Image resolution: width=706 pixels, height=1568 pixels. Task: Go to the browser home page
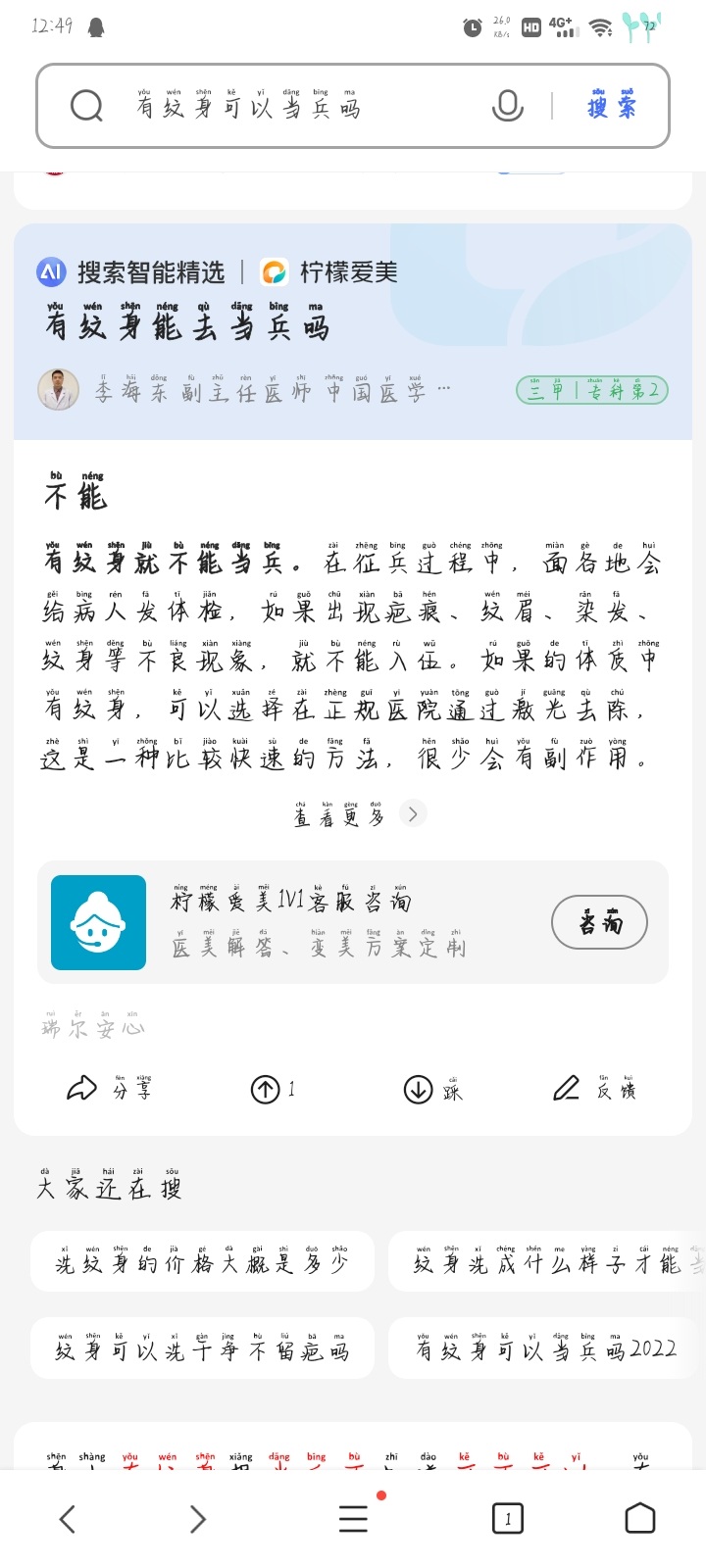(x=640, y=1518)
